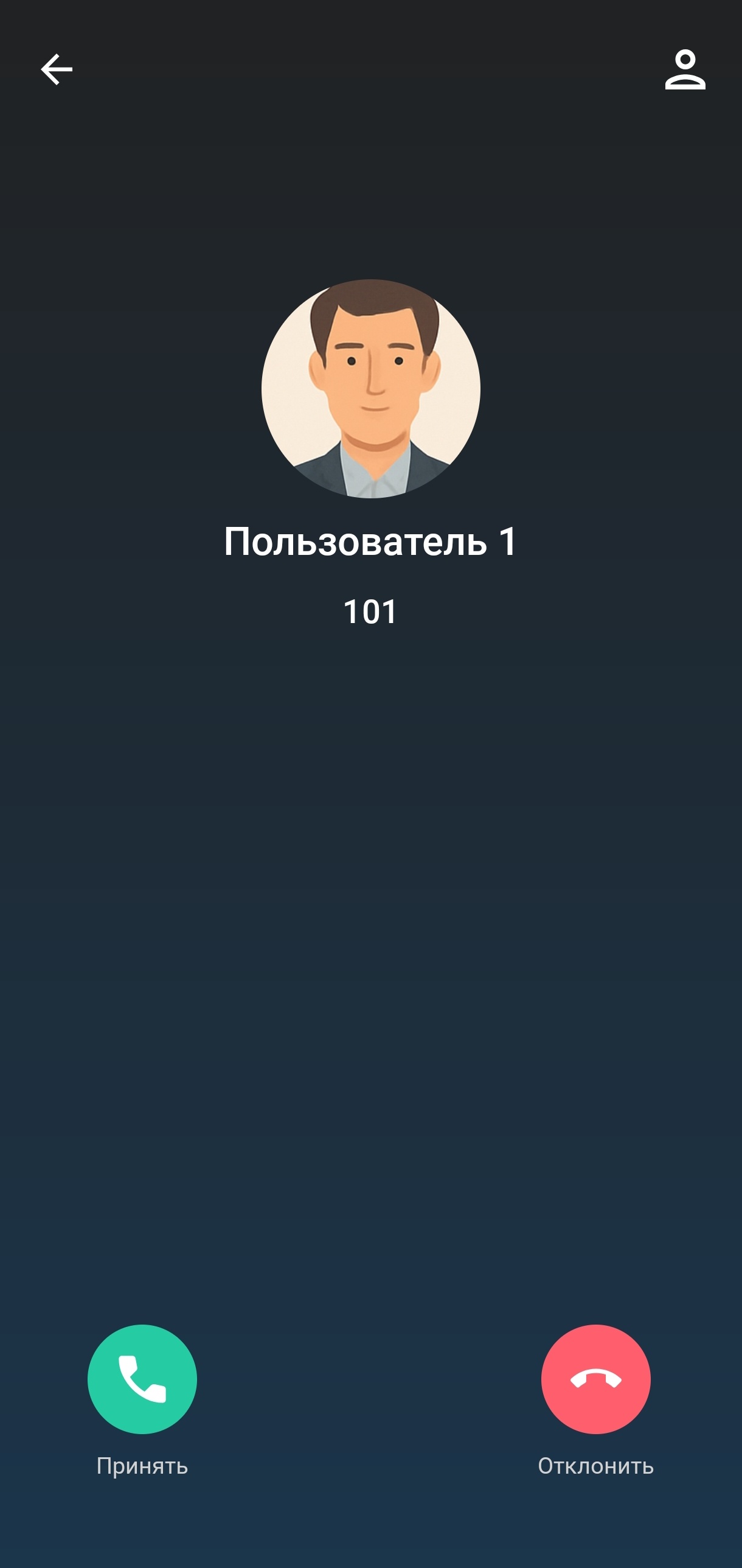Go back using the arrow icon
Image resolution: width=742 pixels, height=1568 pixels.
click(x=57, y=69)
